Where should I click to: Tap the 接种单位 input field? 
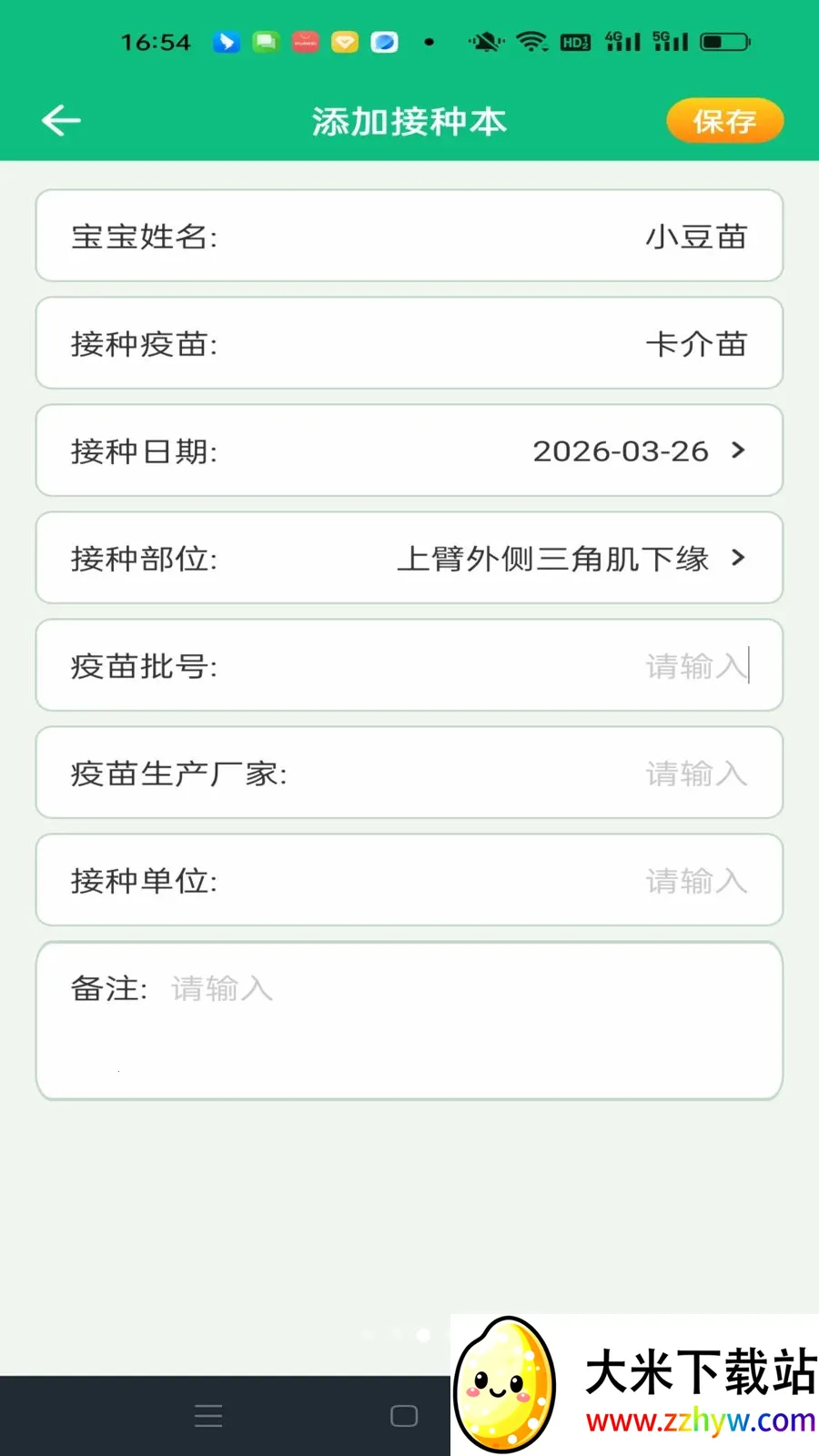pyautogui.click(x=409, y=880)
